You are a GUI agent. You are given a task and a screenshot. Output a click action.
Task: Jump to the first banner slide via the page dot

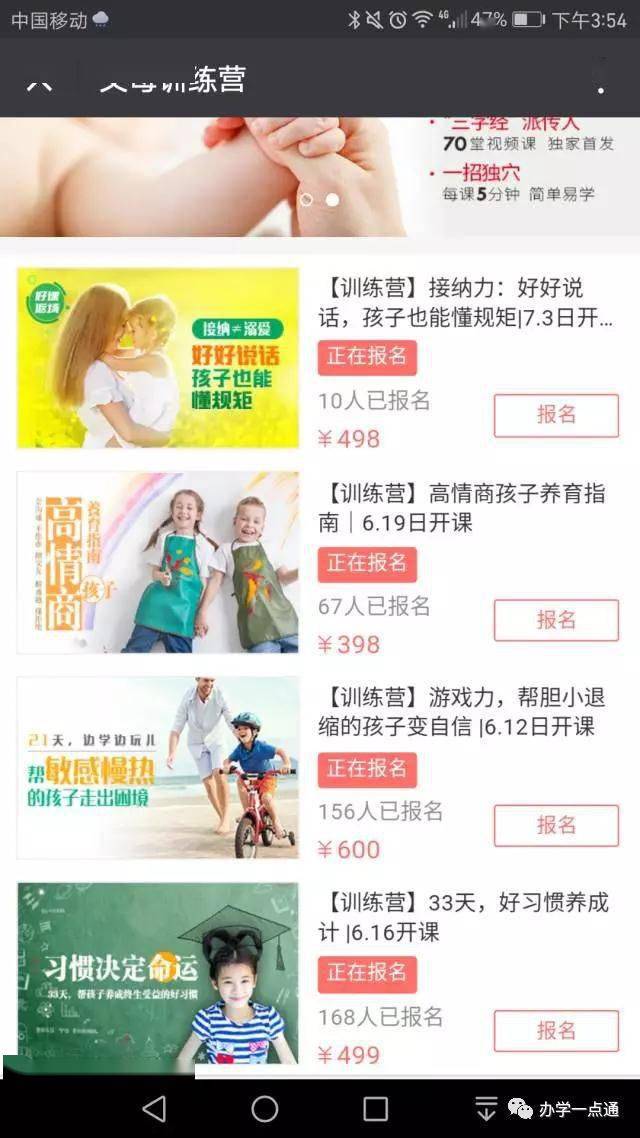pyautogui.click(x=306, y=199)
